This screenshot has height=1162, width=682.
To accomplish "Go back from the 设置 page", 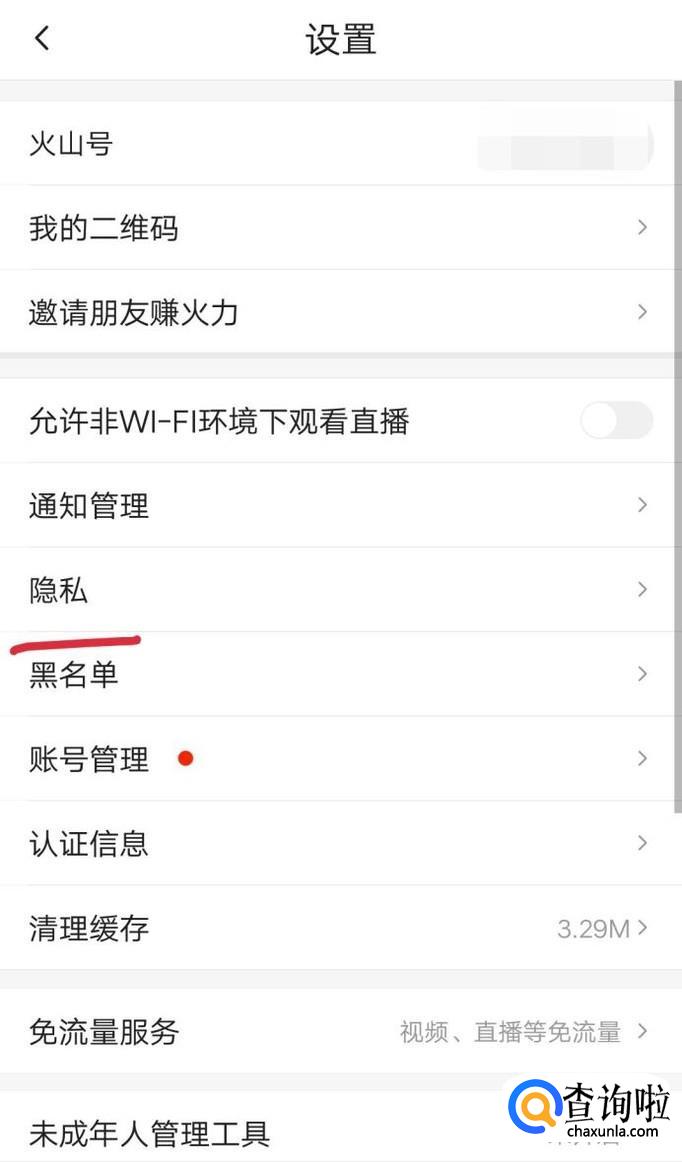I will coord(42,40).
